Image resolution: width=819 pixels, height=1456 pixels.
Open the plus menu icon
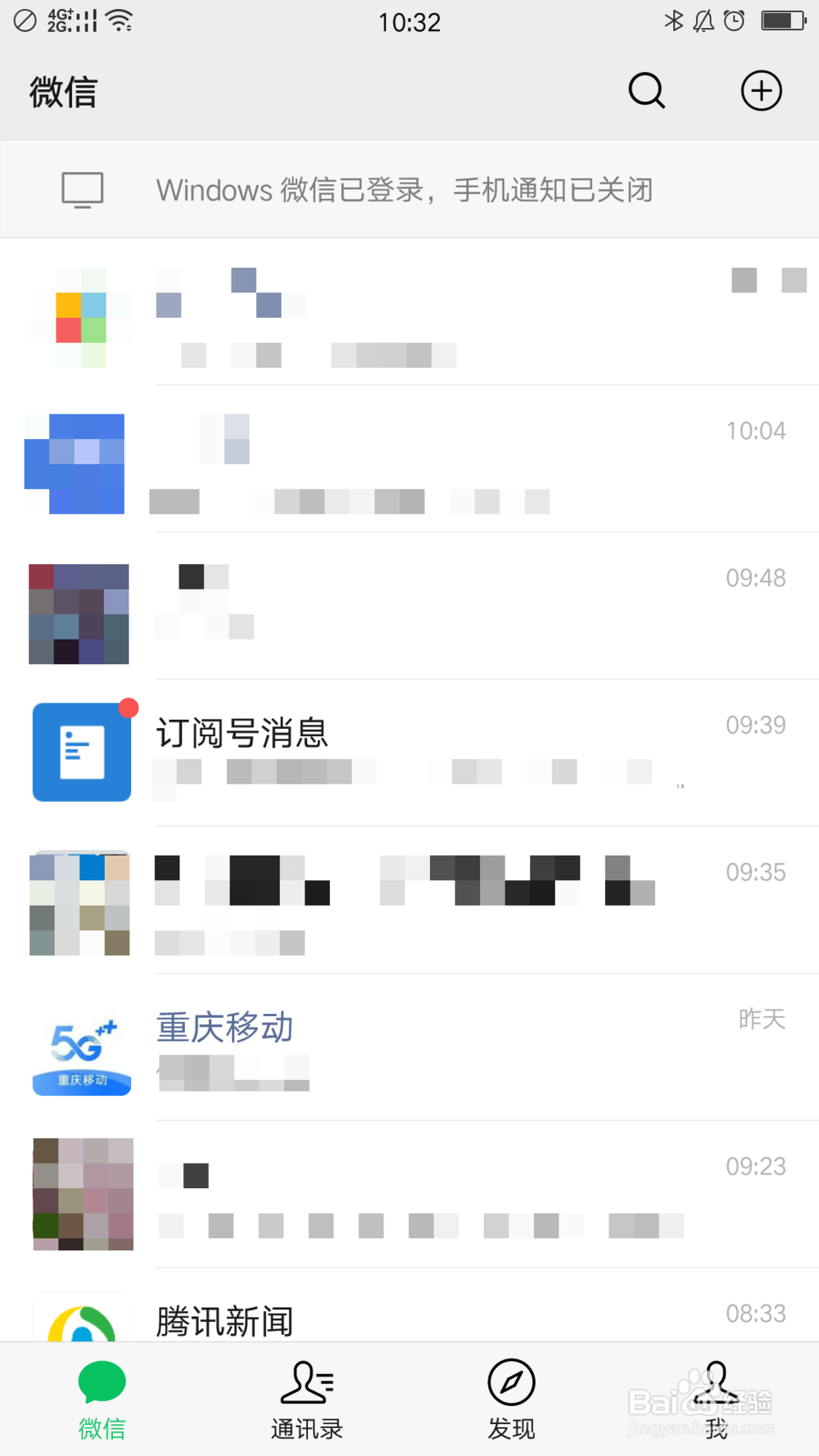[x=761, y=91]
